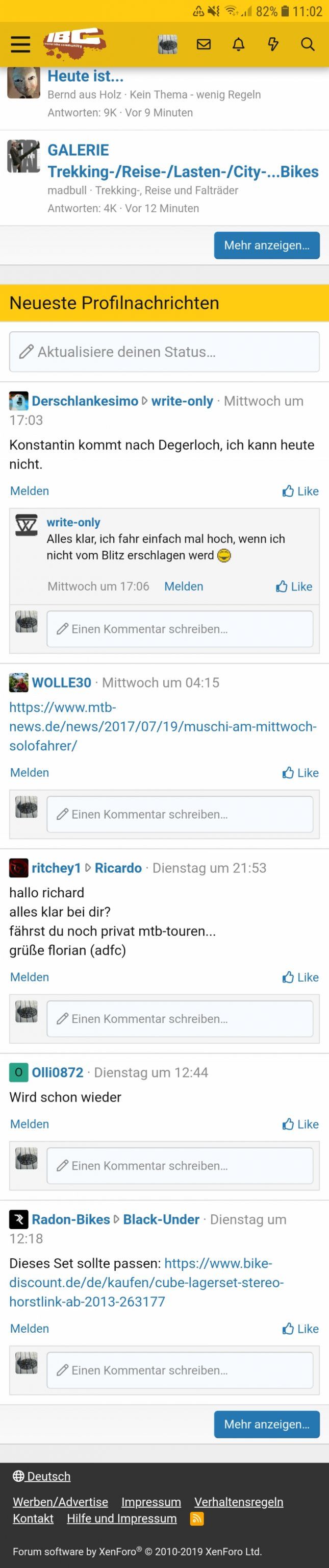329x1568 pixels.
Task: Like Derschlankesimo's profile post
Action: click(300, 491)
